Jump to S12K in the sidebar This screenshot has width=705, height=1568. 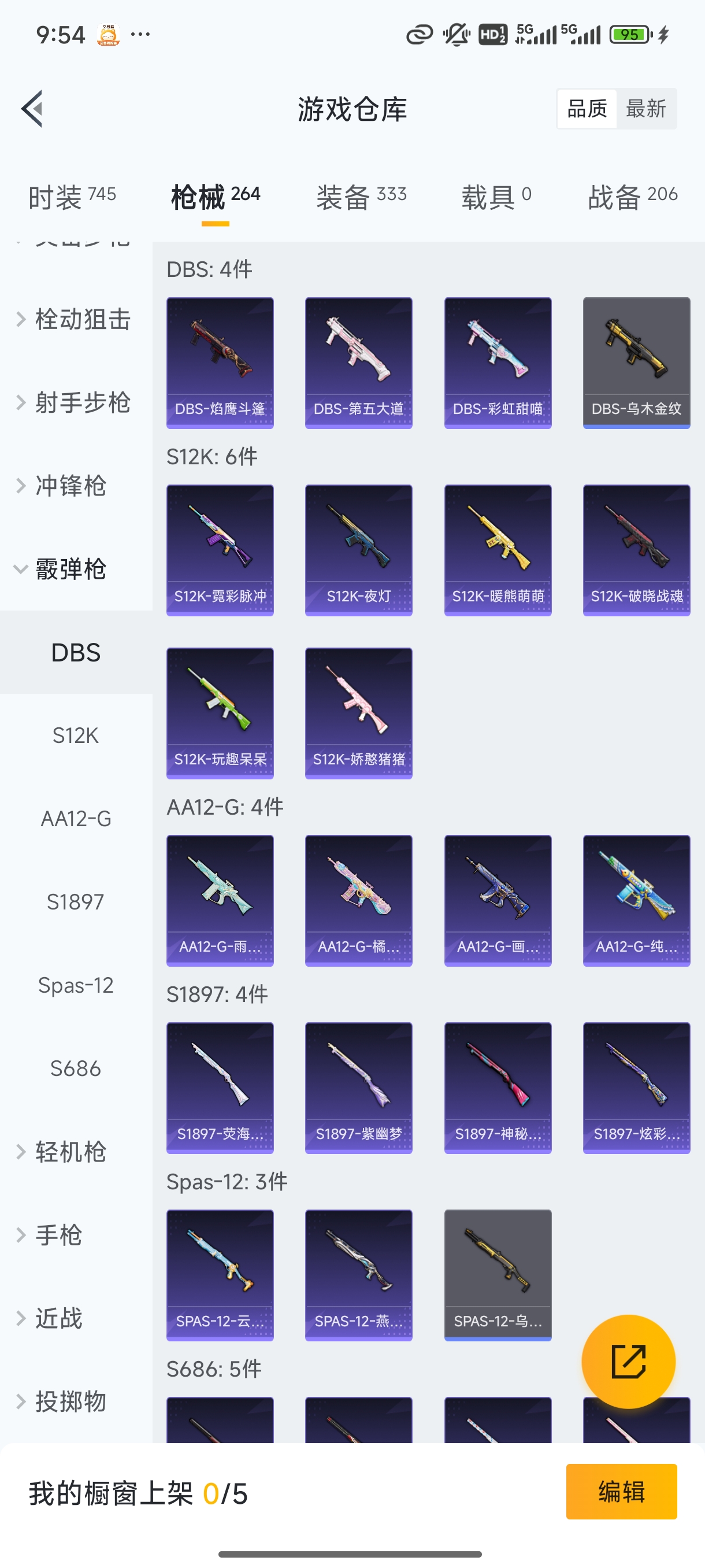(x=76, y=735)
